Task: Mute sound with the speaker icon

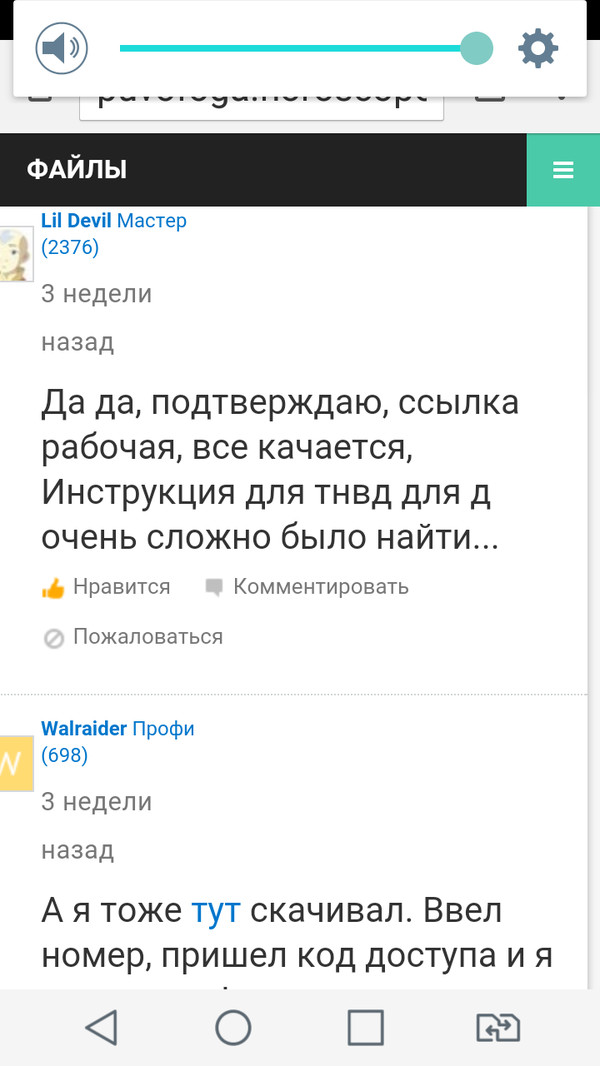Action: pyautogui.click(x=62, y=48)
